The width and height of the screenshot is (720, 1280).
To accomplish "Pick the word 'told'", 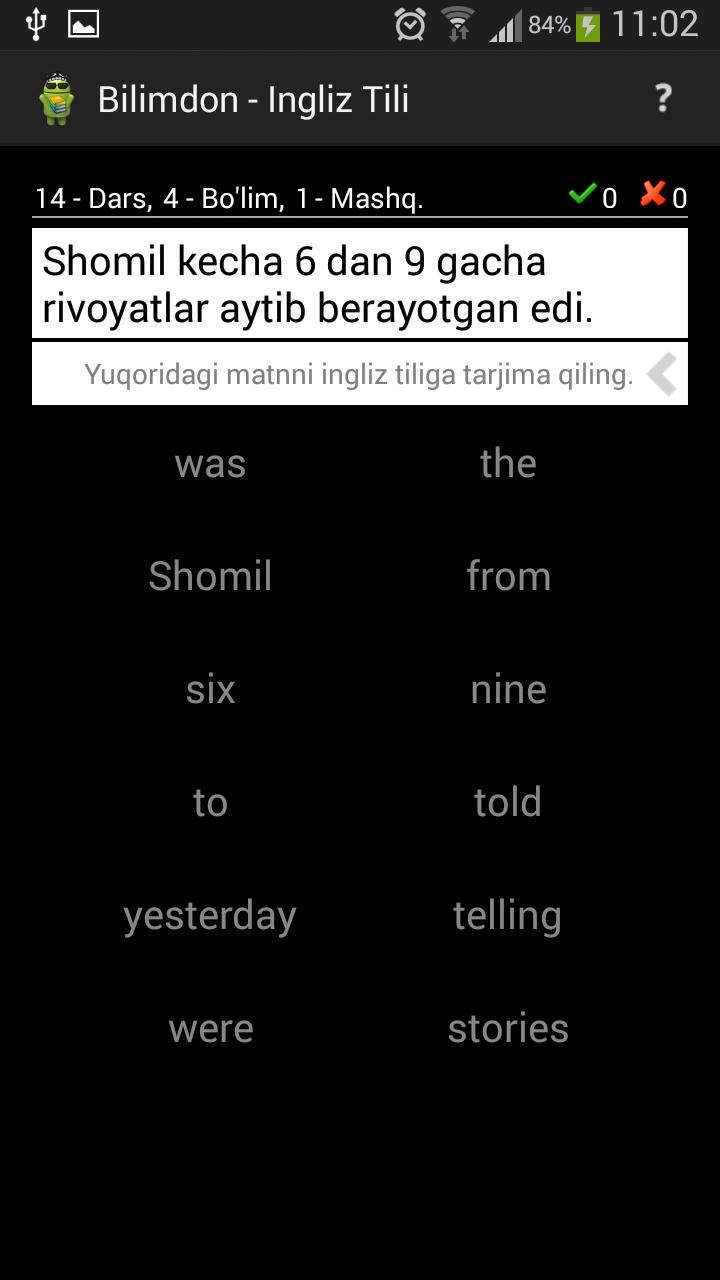I will pyautogui.click(x=508, y=803).
